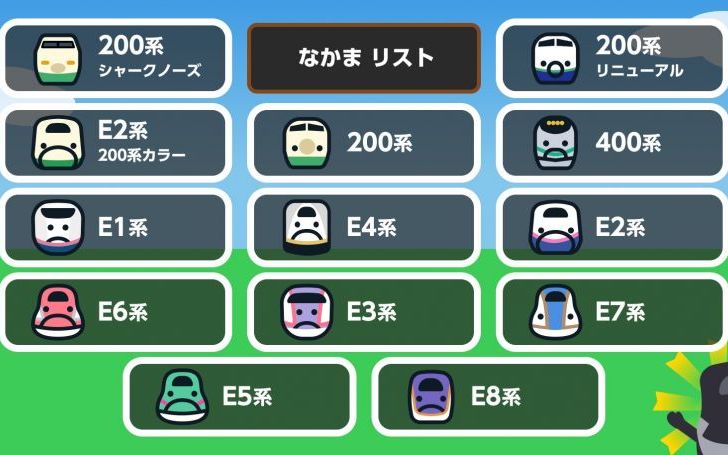The width and height of the screenshot is (728, 455).
Task: Choose the green E5系 train
Action: point(240,397)
